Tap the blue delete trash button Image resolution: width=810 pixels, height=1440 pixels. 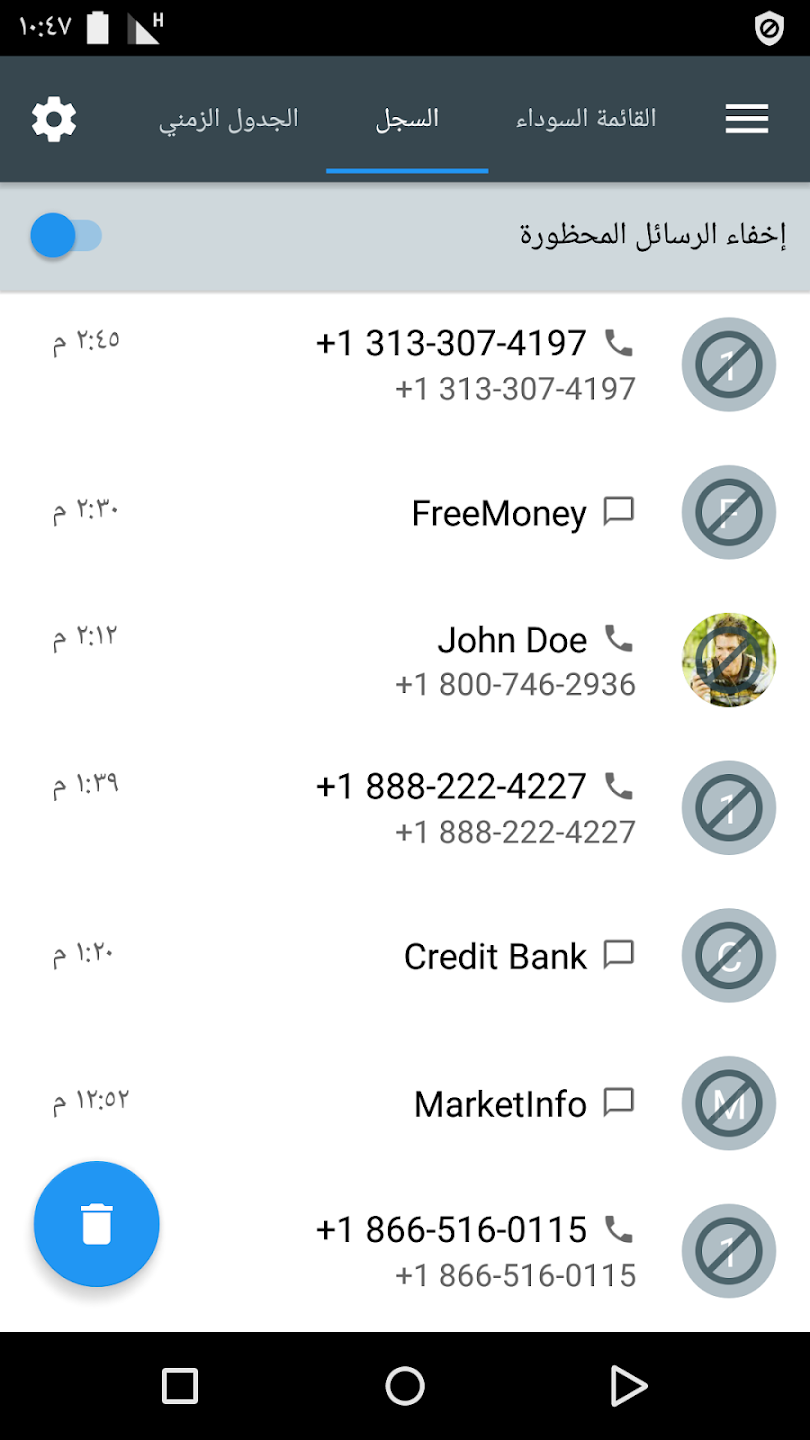tap(96, 1224)
